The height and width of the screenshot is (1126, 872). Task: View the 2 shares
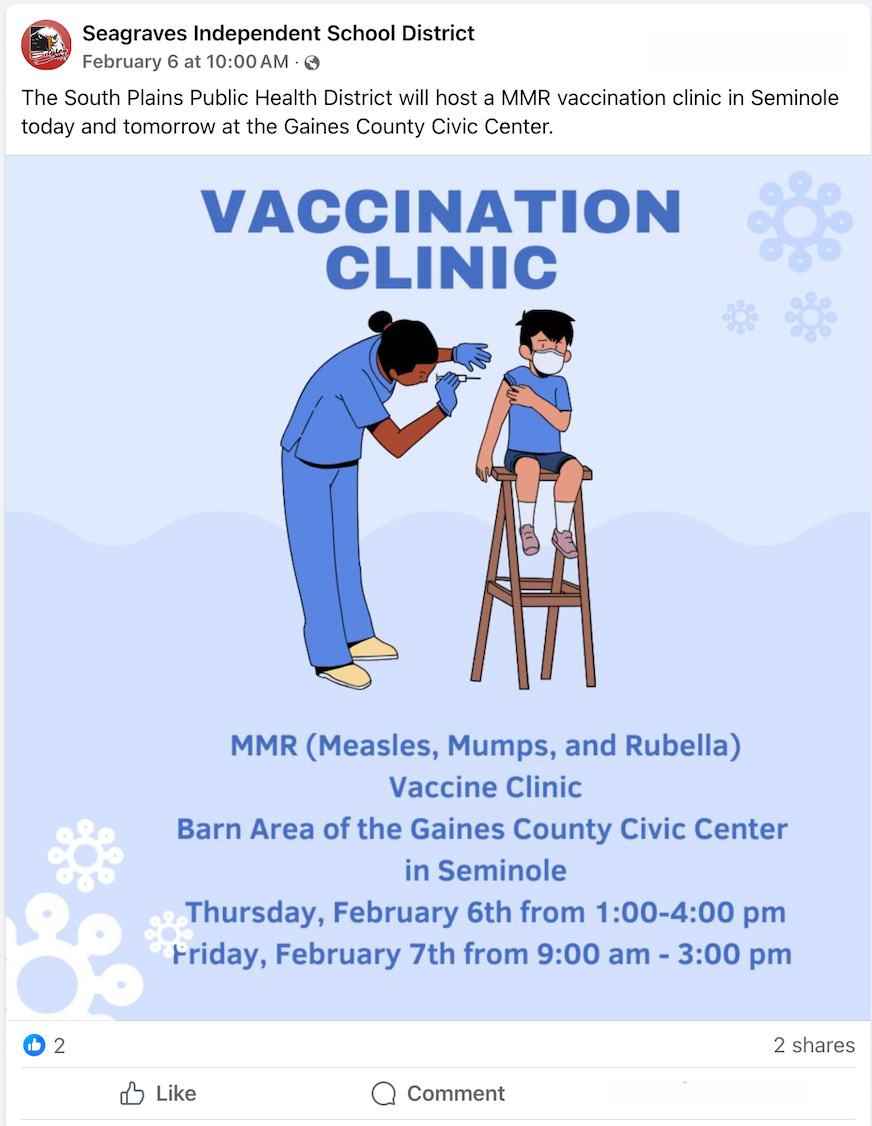coord(813,1046)
